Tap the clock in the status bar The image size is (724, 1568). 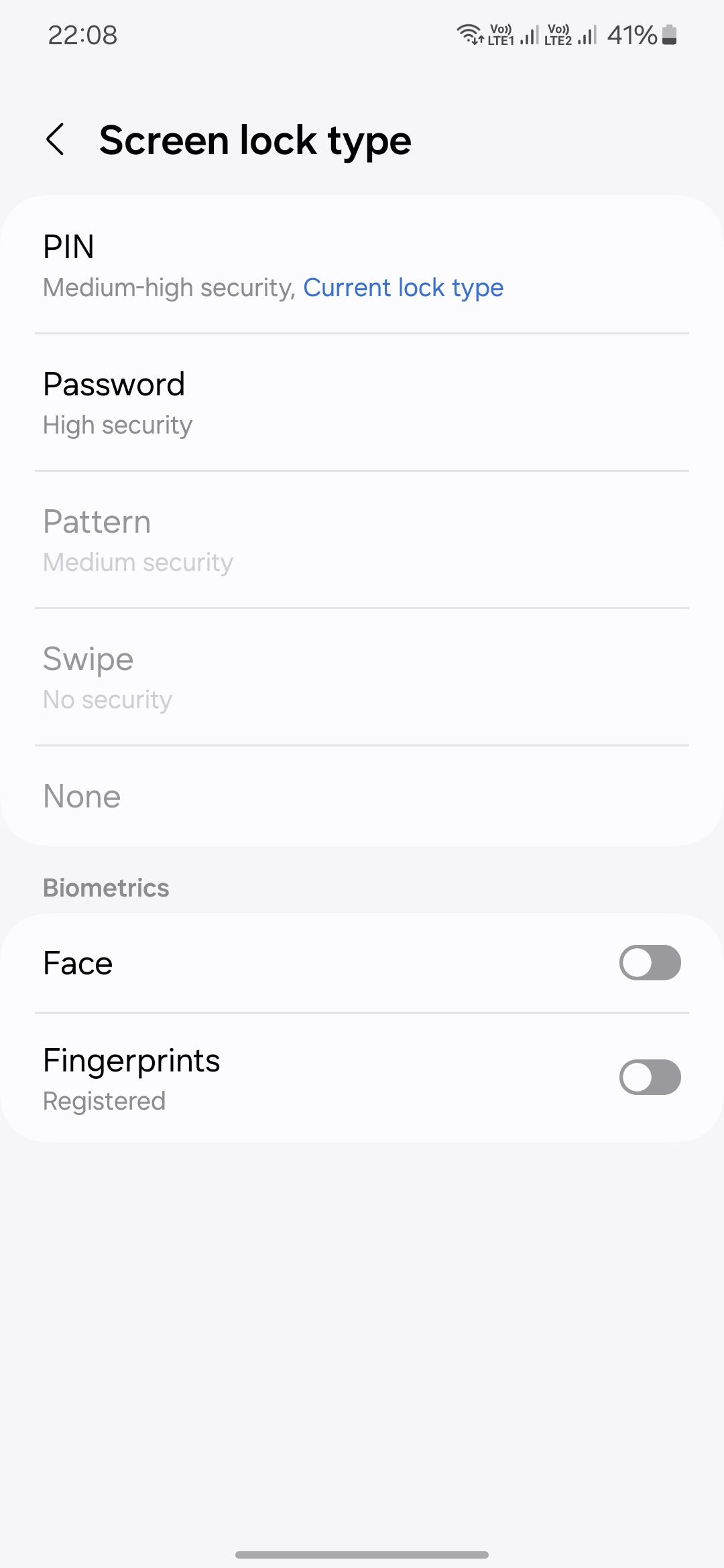[82, 35]
